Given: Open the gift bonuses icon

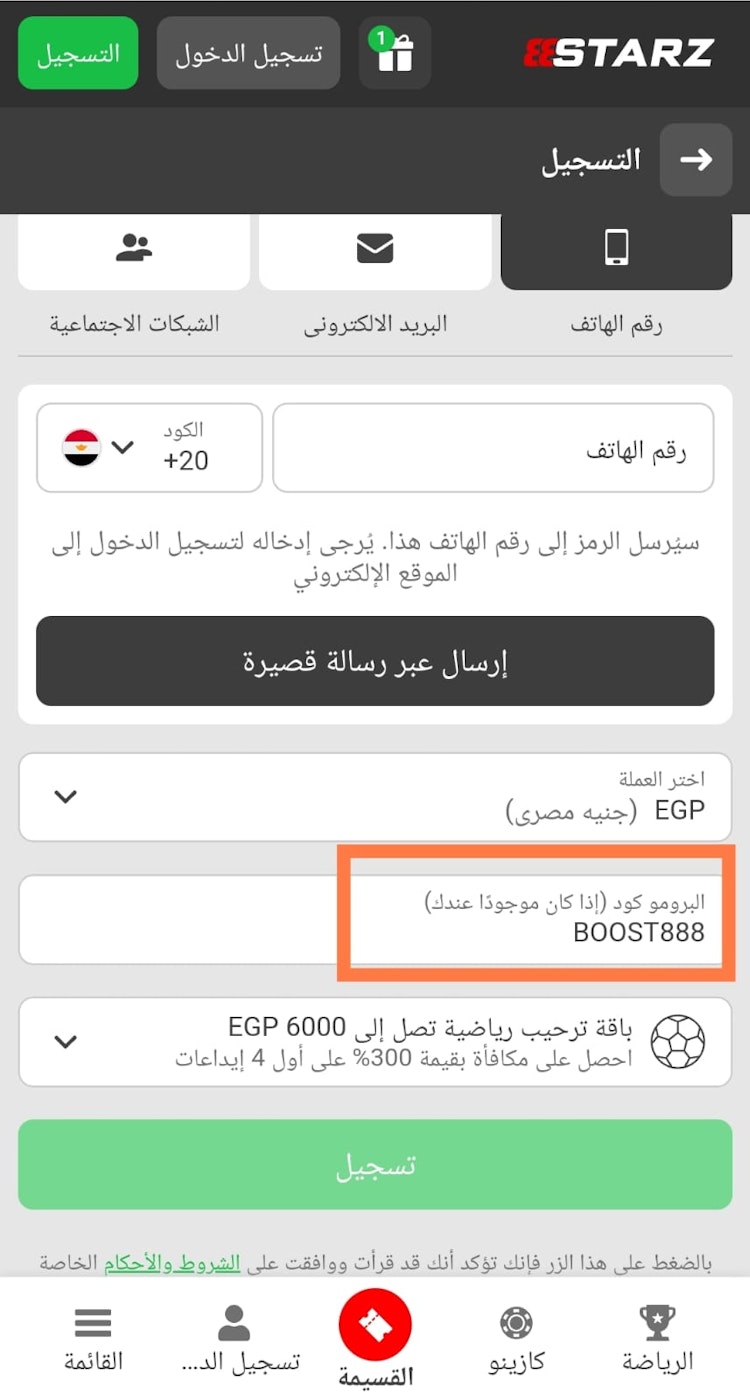Looking at the screenshot, I should click(x=395, y=53).
